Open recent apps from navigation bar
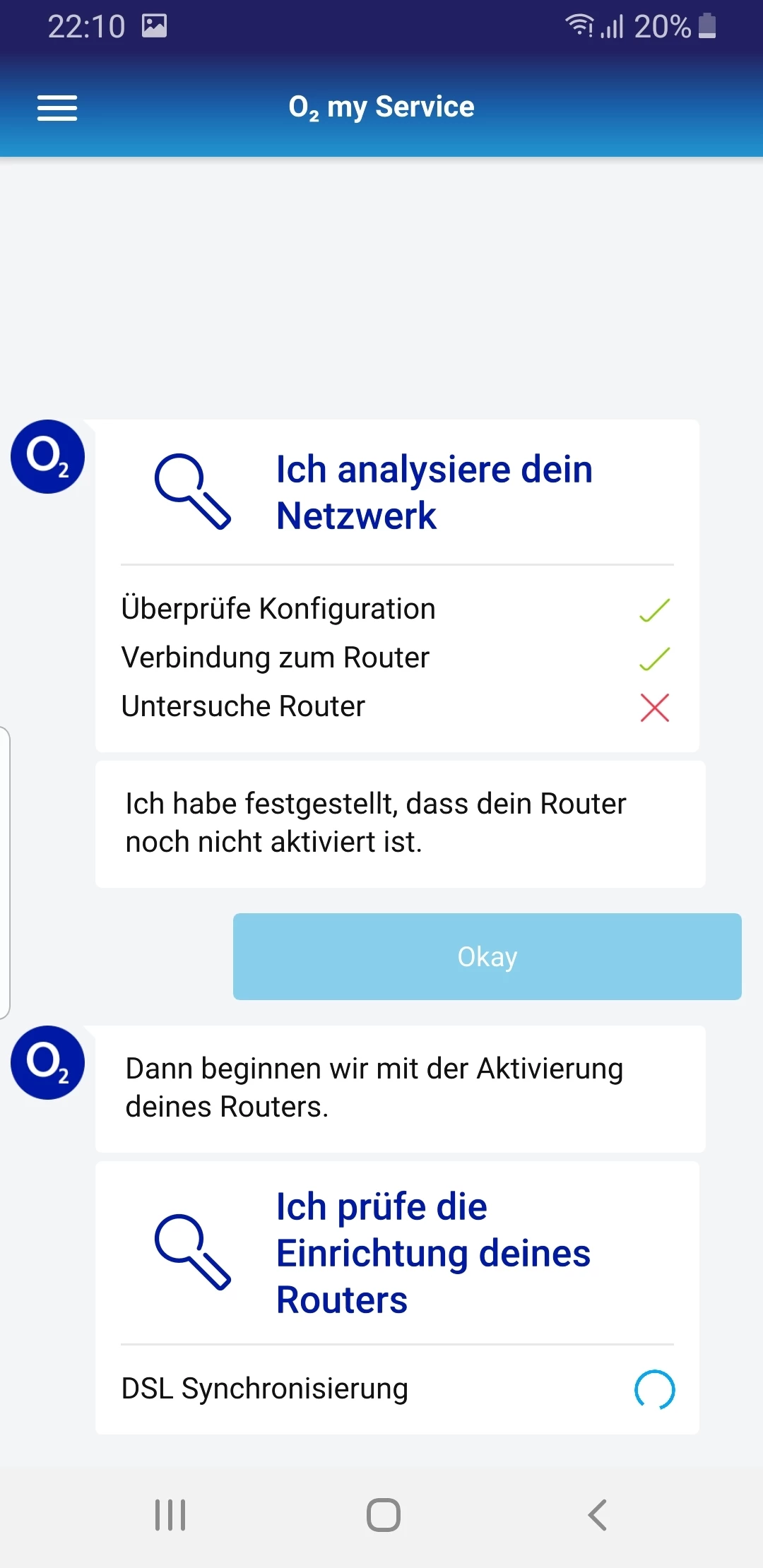The width and height of the screenshot is (763, 1568). click(x=170, y=1515)
